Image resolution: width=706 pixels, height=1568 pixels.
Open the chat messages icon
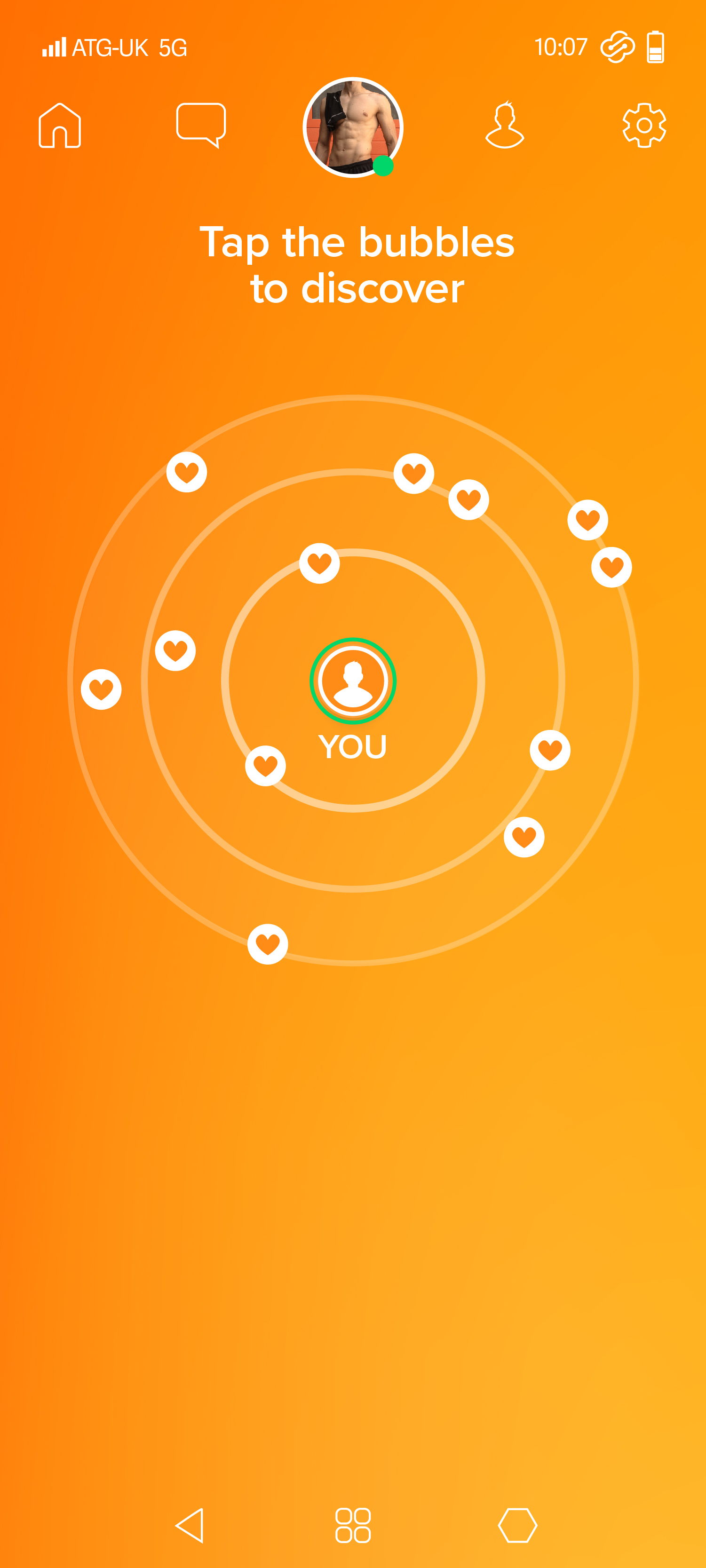click(201, 125)
